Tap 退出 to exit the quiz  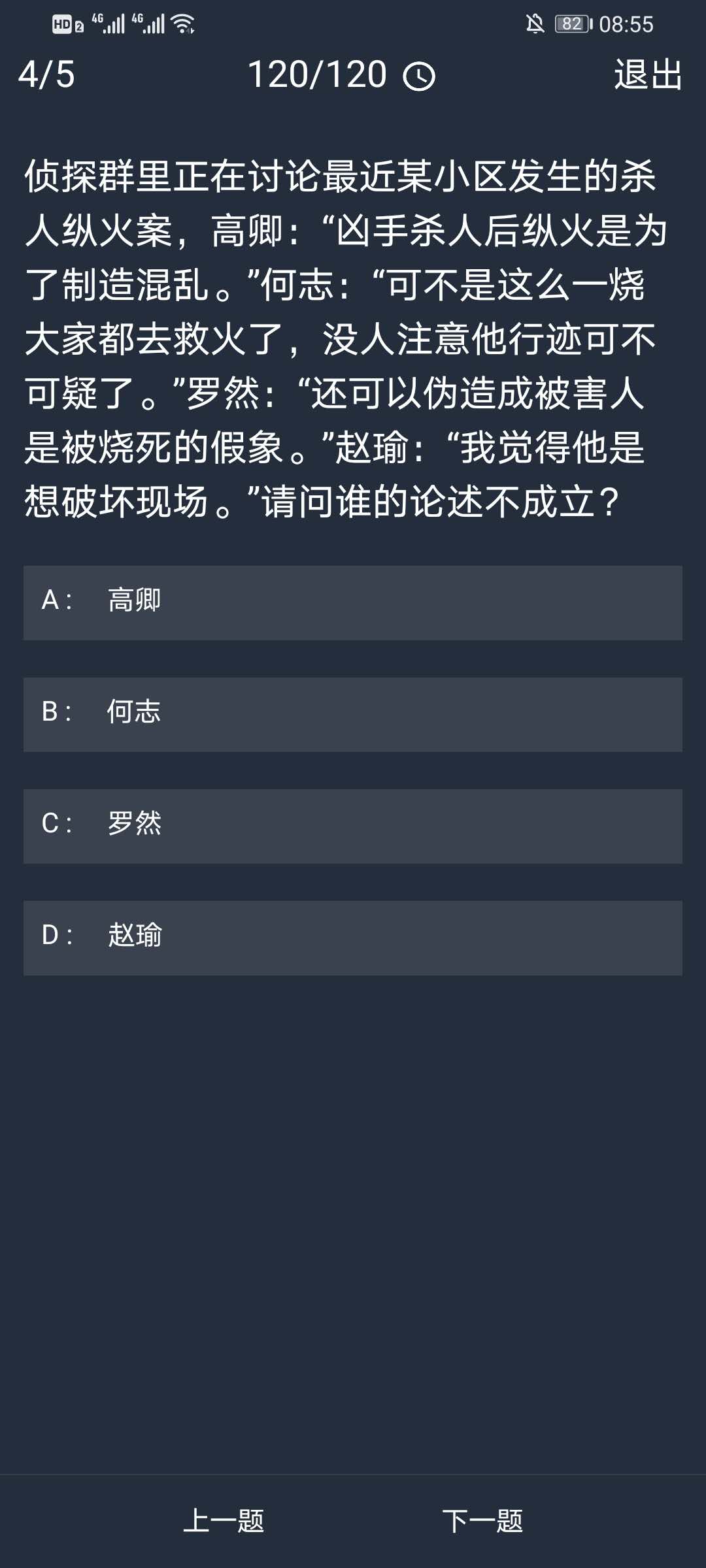point(648,74)
